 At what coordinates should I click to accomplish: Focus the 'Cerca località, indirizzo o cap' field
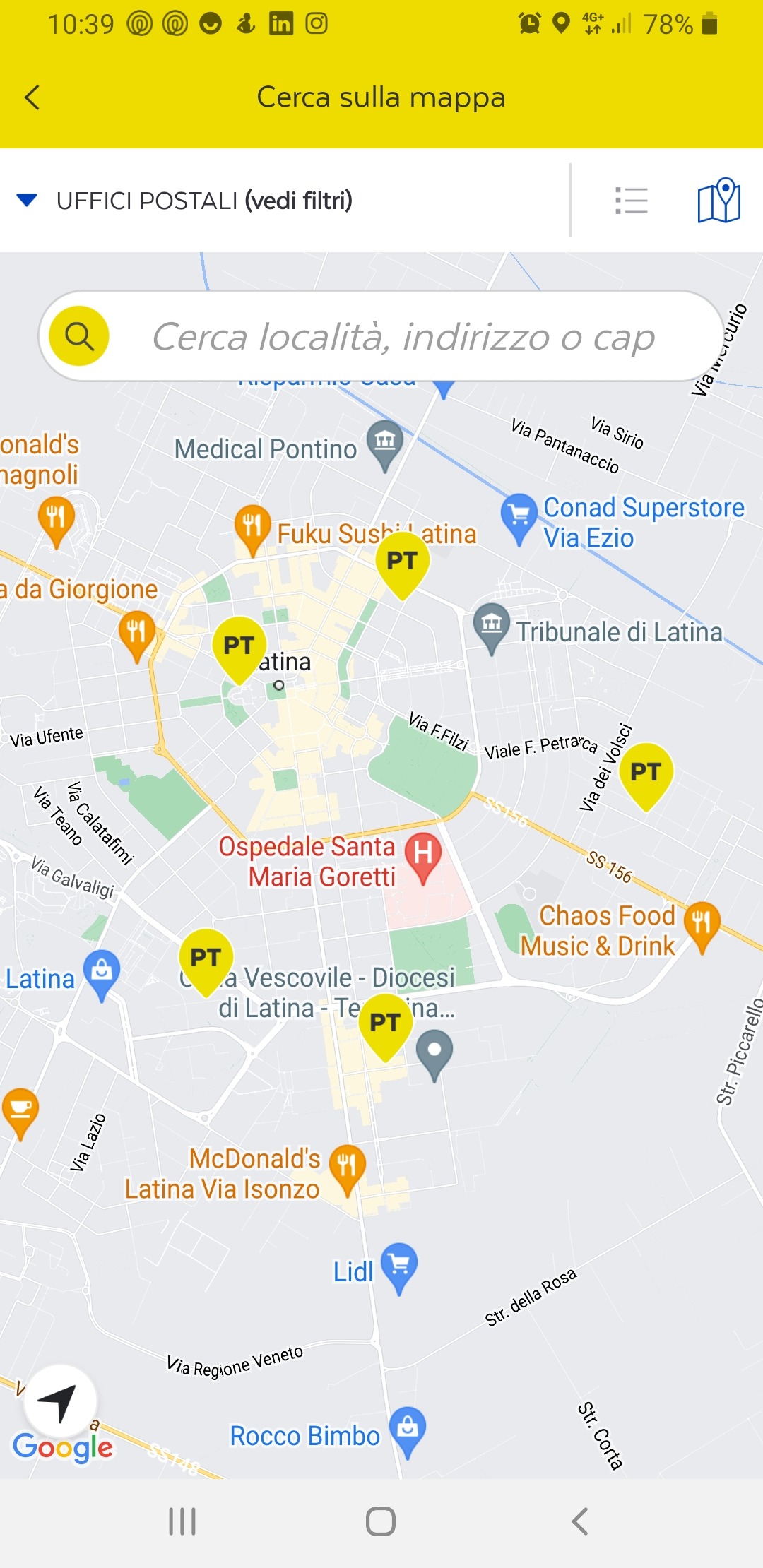coord(403,336)
